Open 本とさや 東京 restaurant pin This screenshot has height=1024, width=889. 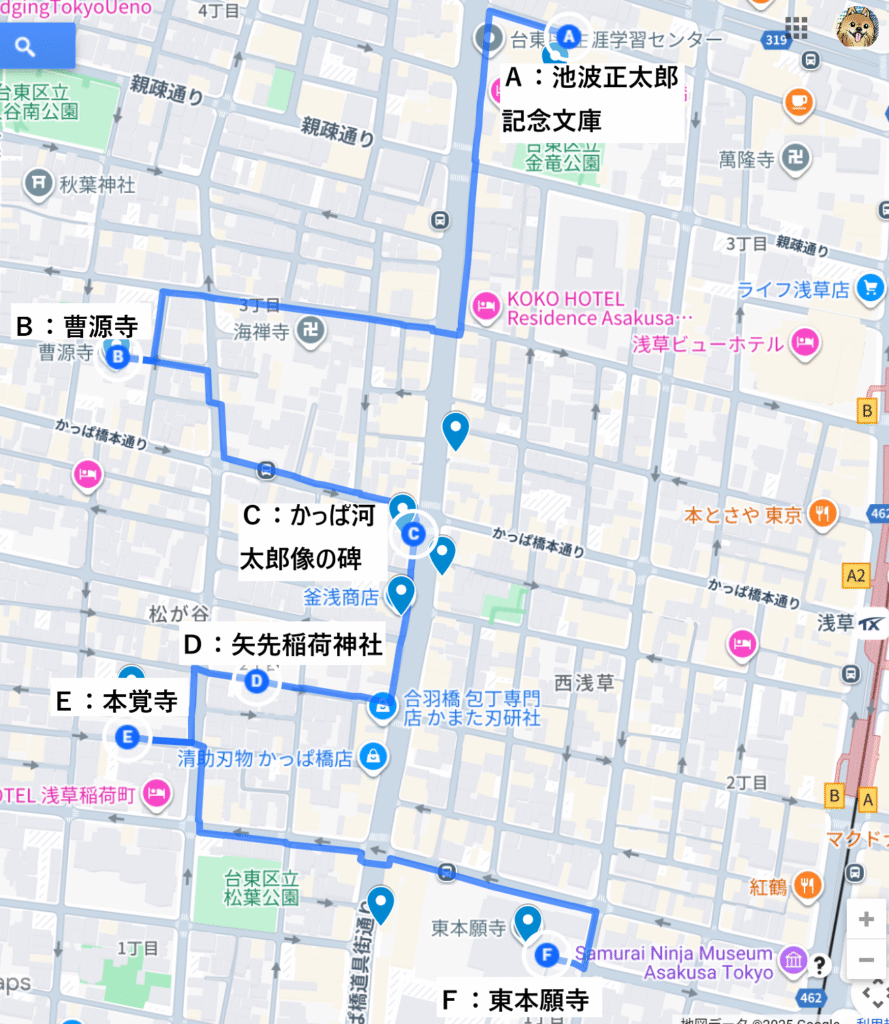point(822,514)
